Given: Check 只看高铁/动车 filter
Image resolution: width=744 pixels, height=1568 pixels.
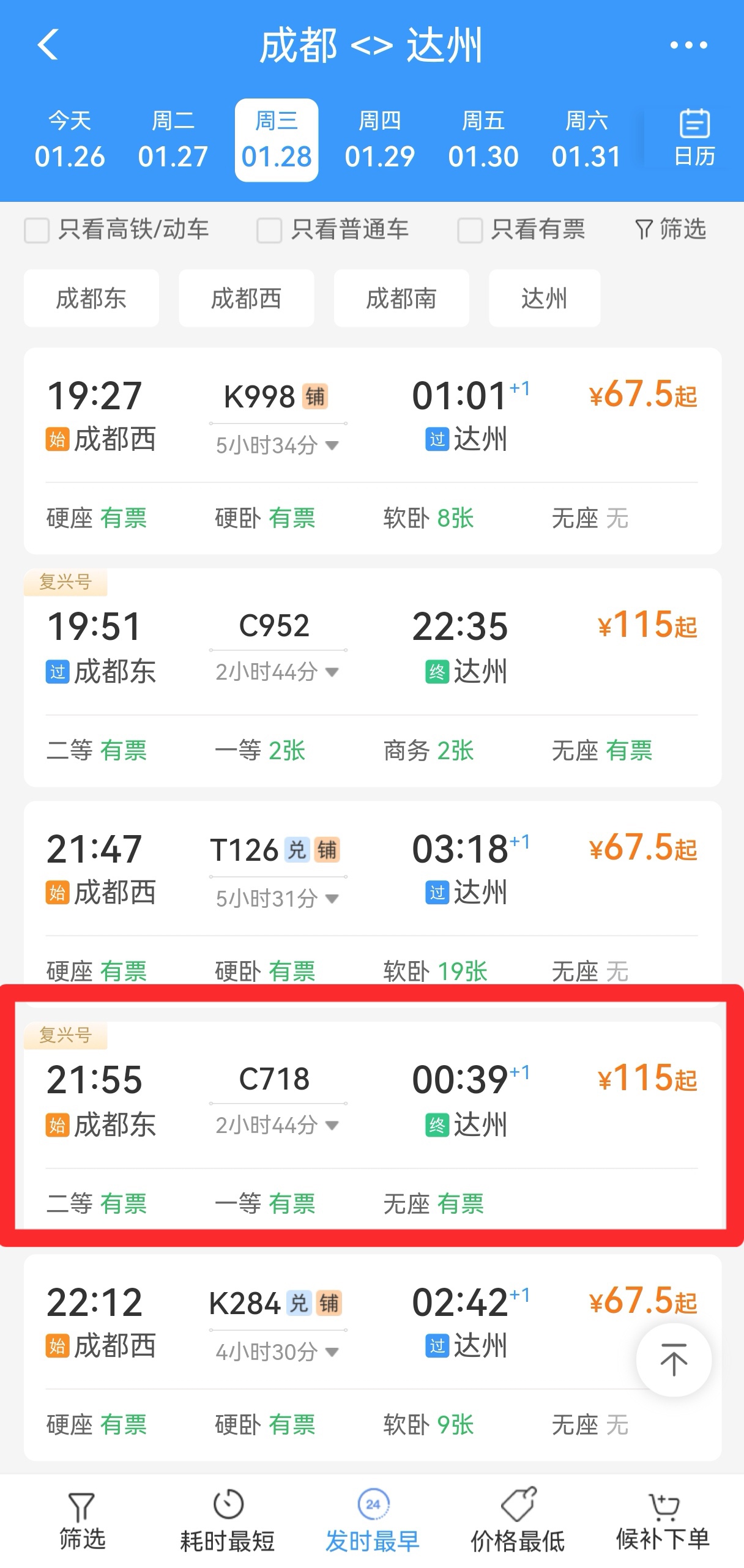Looking at the screenshot, I should [37, 231].
